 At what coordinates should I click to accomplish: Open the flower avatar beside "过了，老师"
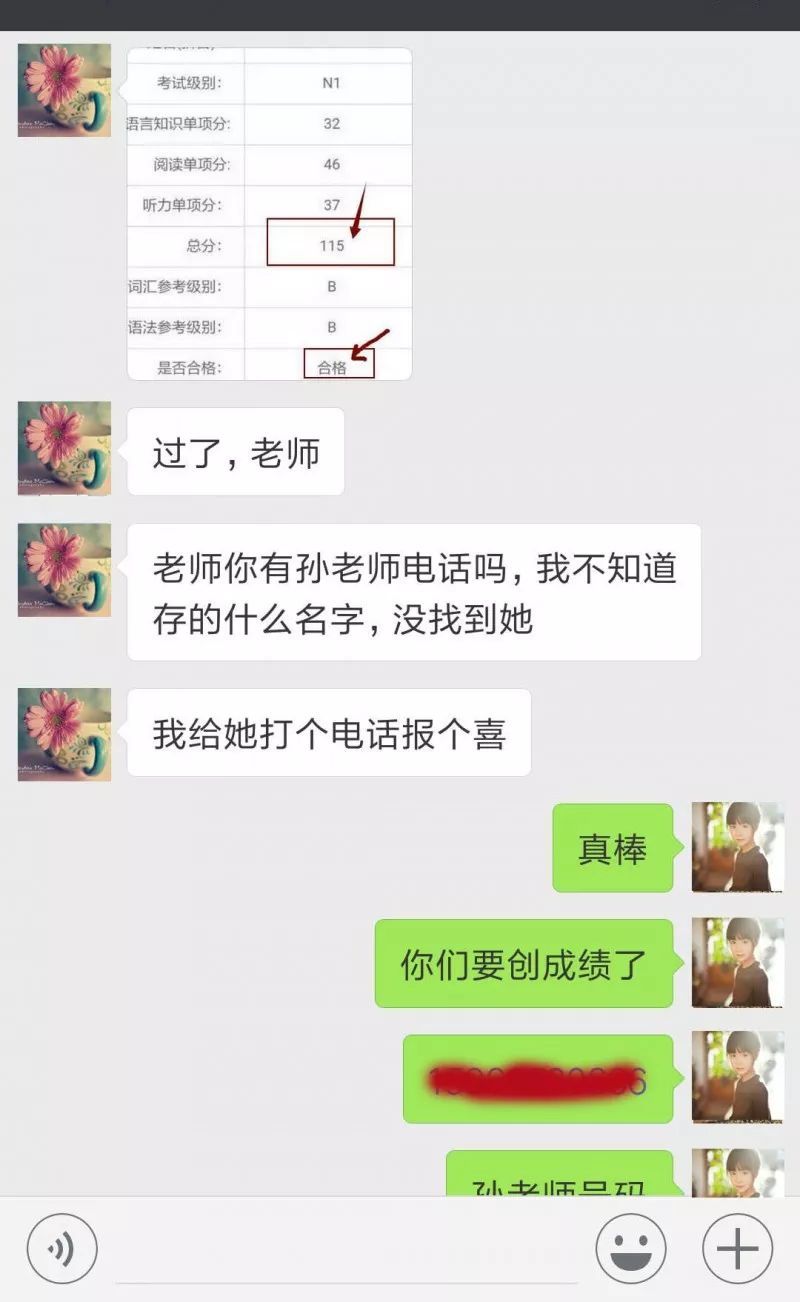(x=64, y=448)
